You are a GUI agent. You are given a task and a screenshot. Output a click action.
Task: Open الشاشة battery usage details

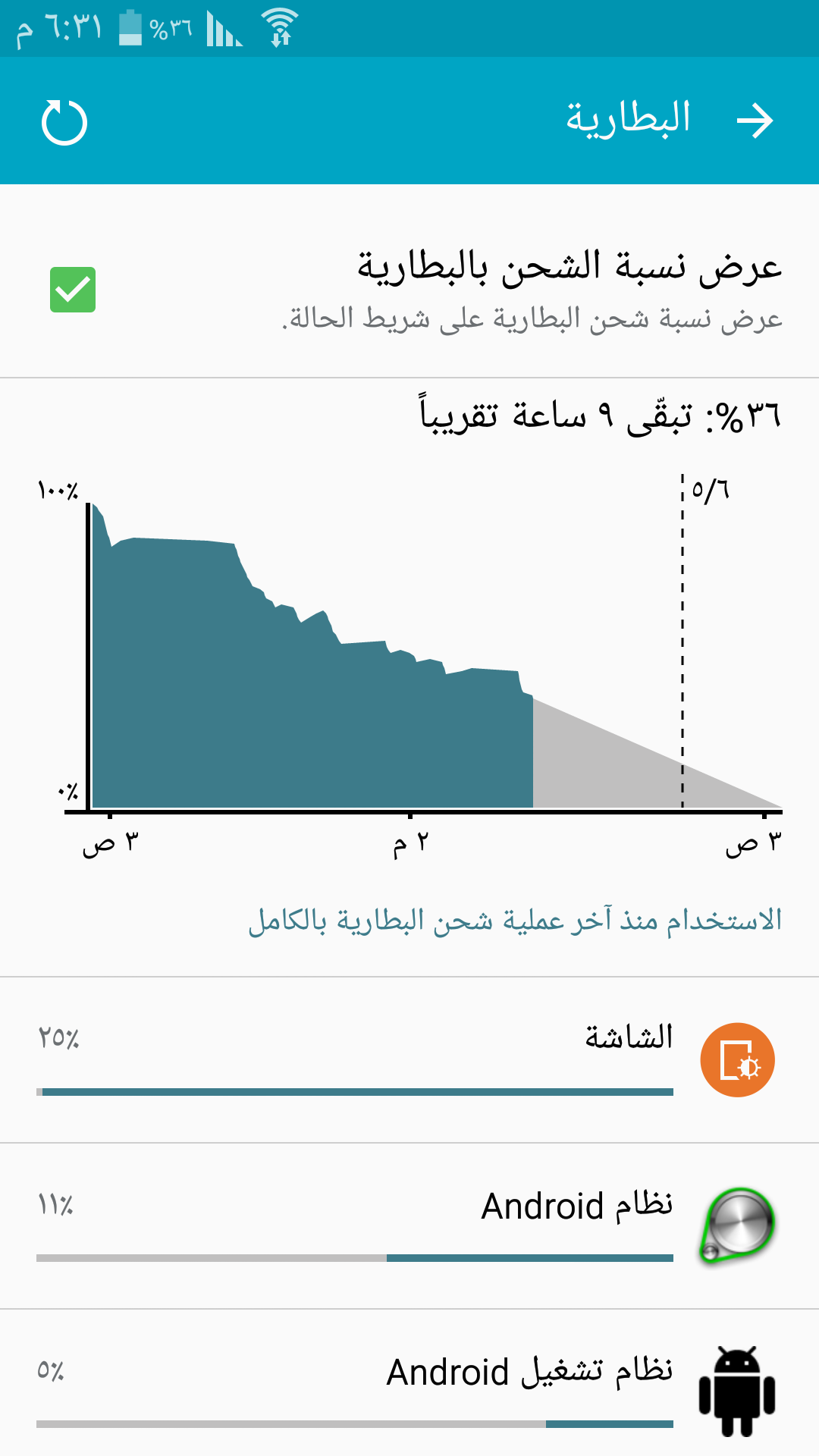tap(409, 1060)
